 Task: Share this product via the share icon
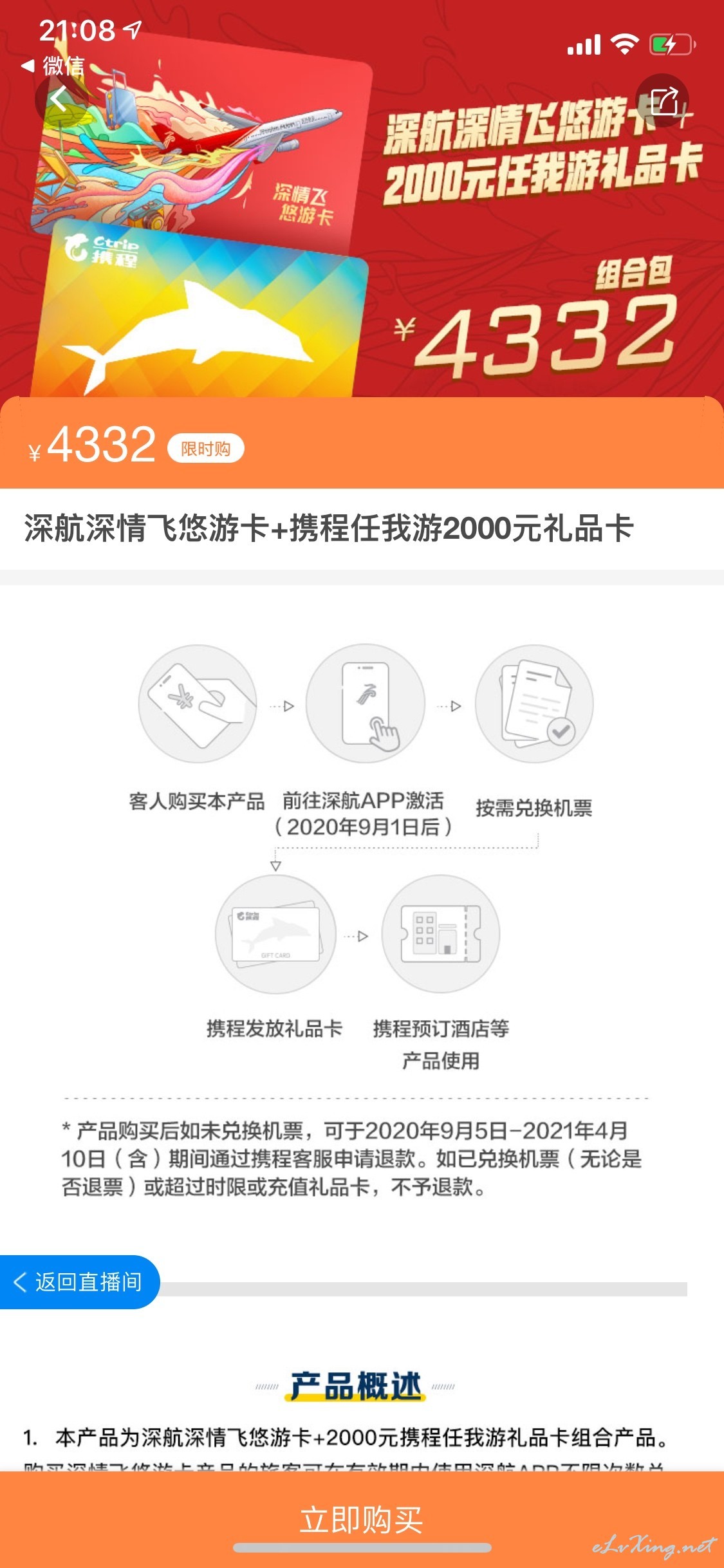663,100
